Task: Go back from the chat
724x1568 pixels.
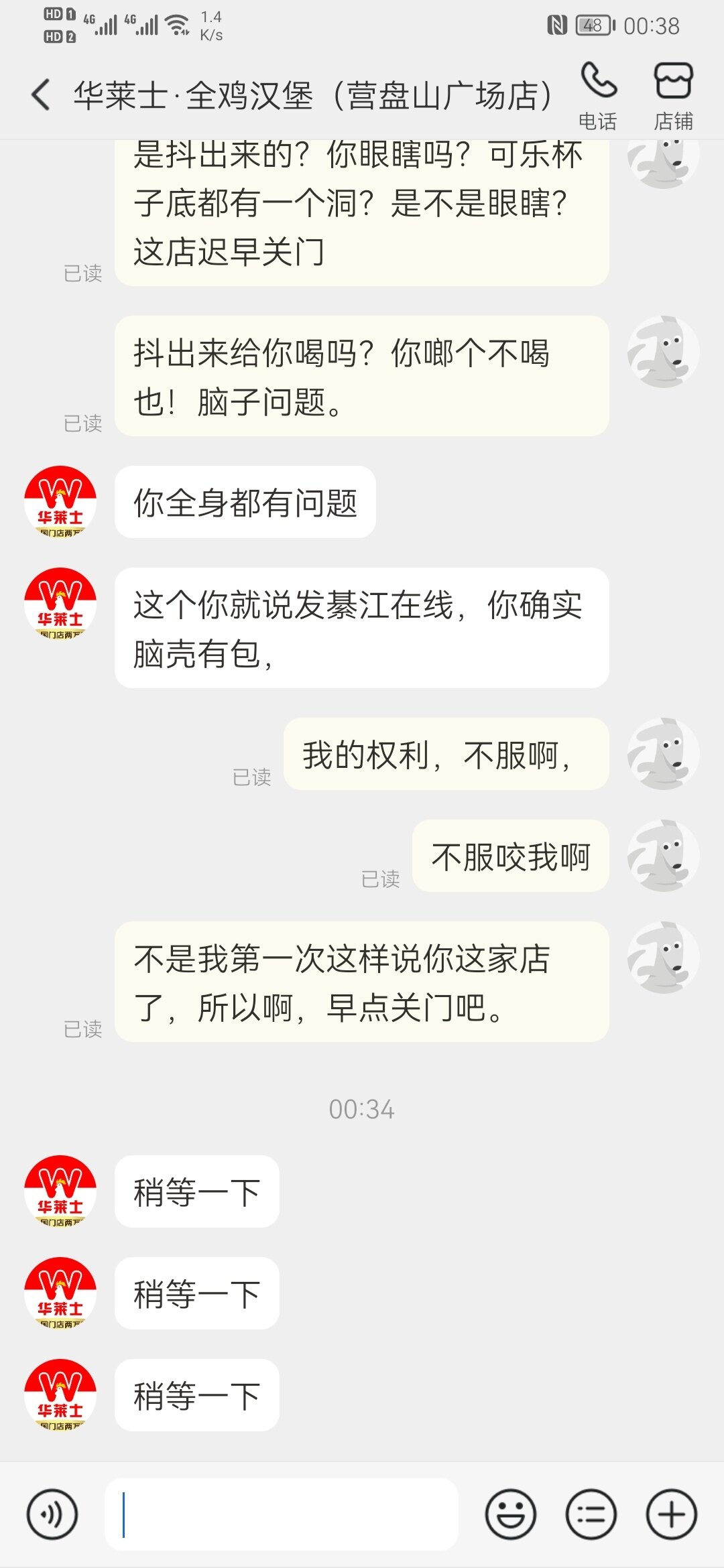Action: pyautogui.click(x=42, y=94)
